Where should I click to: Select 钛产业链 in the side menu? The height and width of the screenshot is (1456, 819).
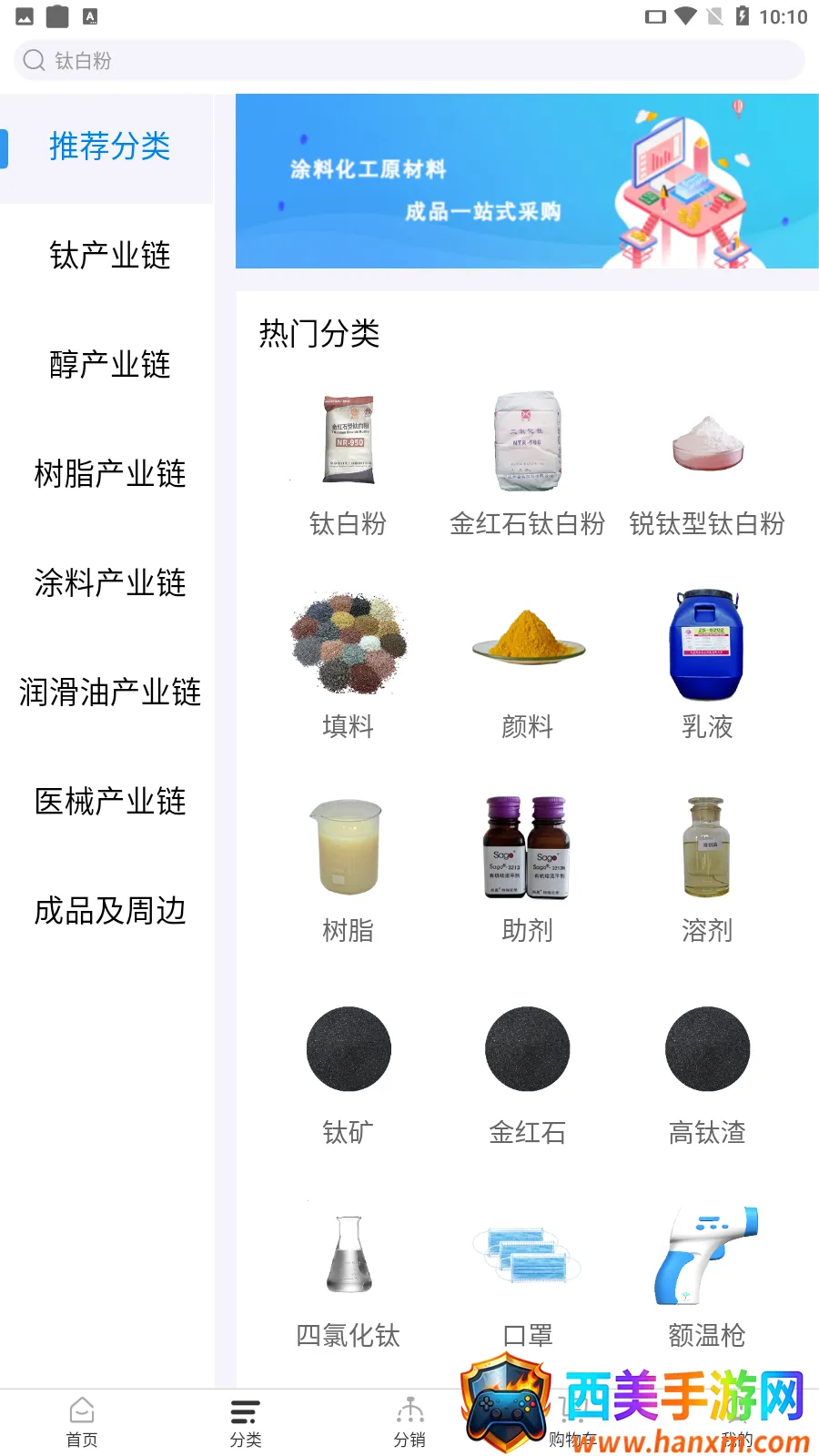tap(109, 256)
